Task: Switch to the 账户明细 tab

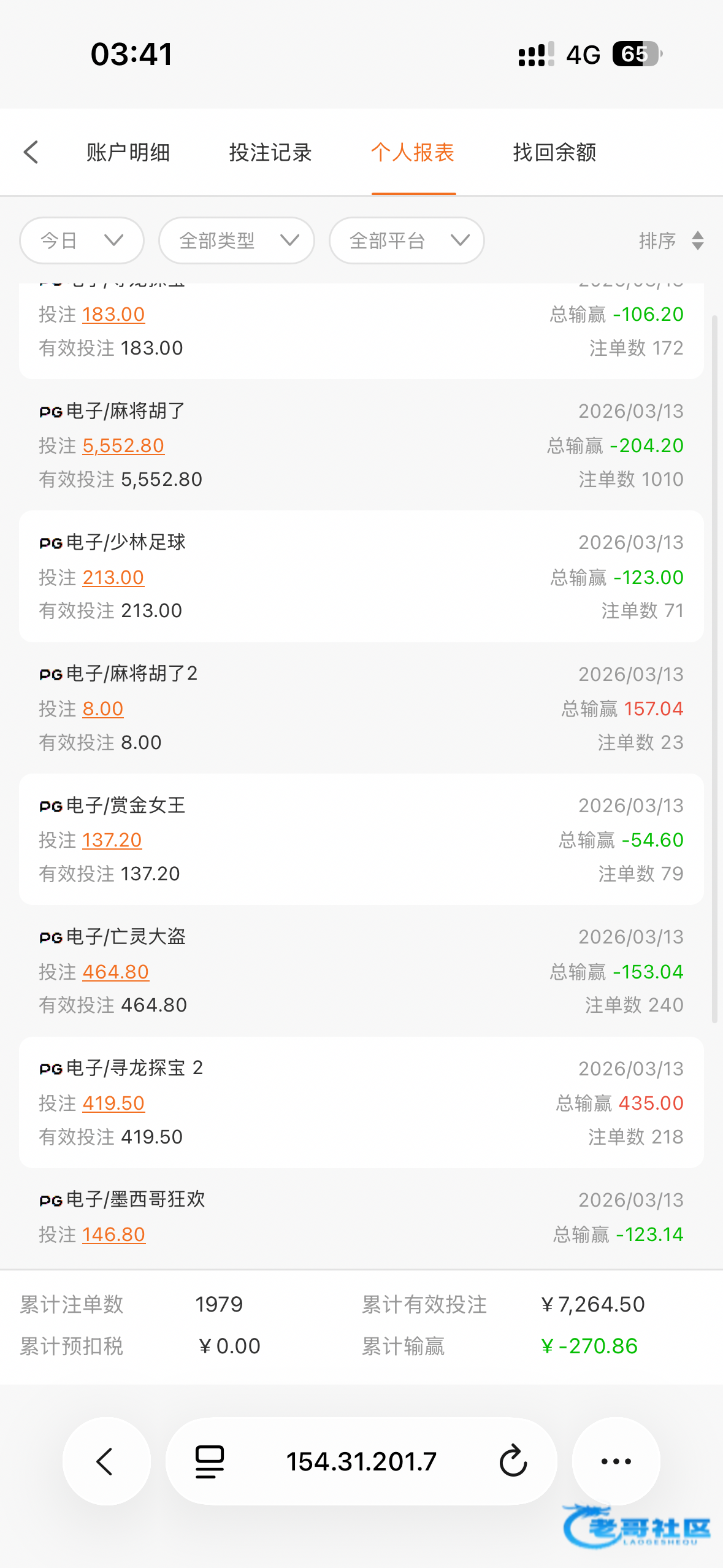Action: [x=128, y=152]
